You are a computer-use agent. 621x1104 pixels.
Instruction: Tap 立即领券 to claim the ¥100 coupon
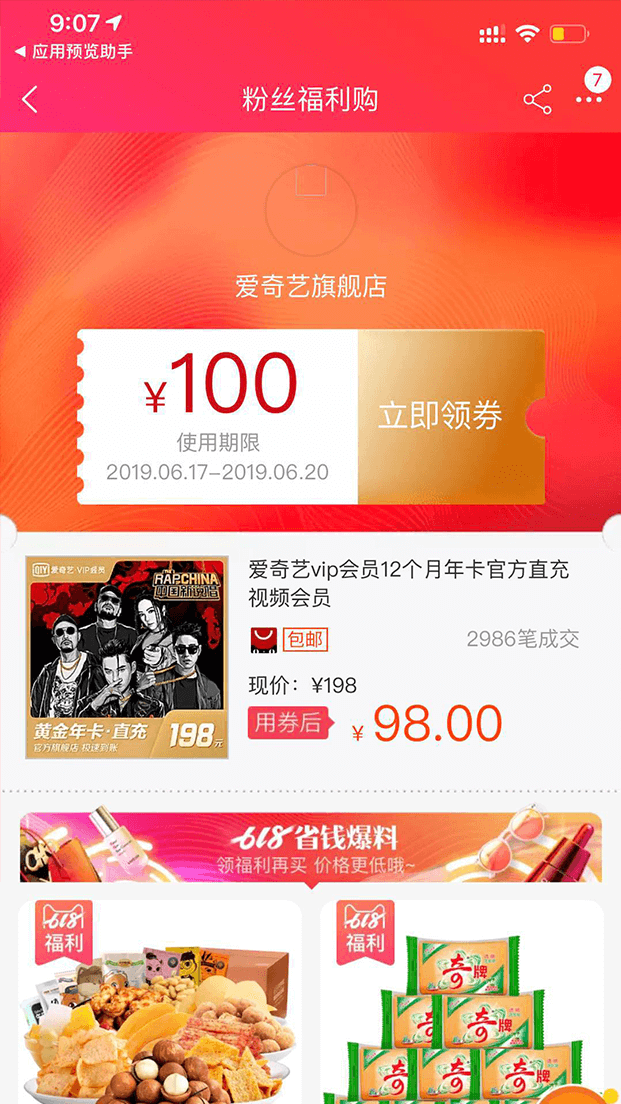440,416
